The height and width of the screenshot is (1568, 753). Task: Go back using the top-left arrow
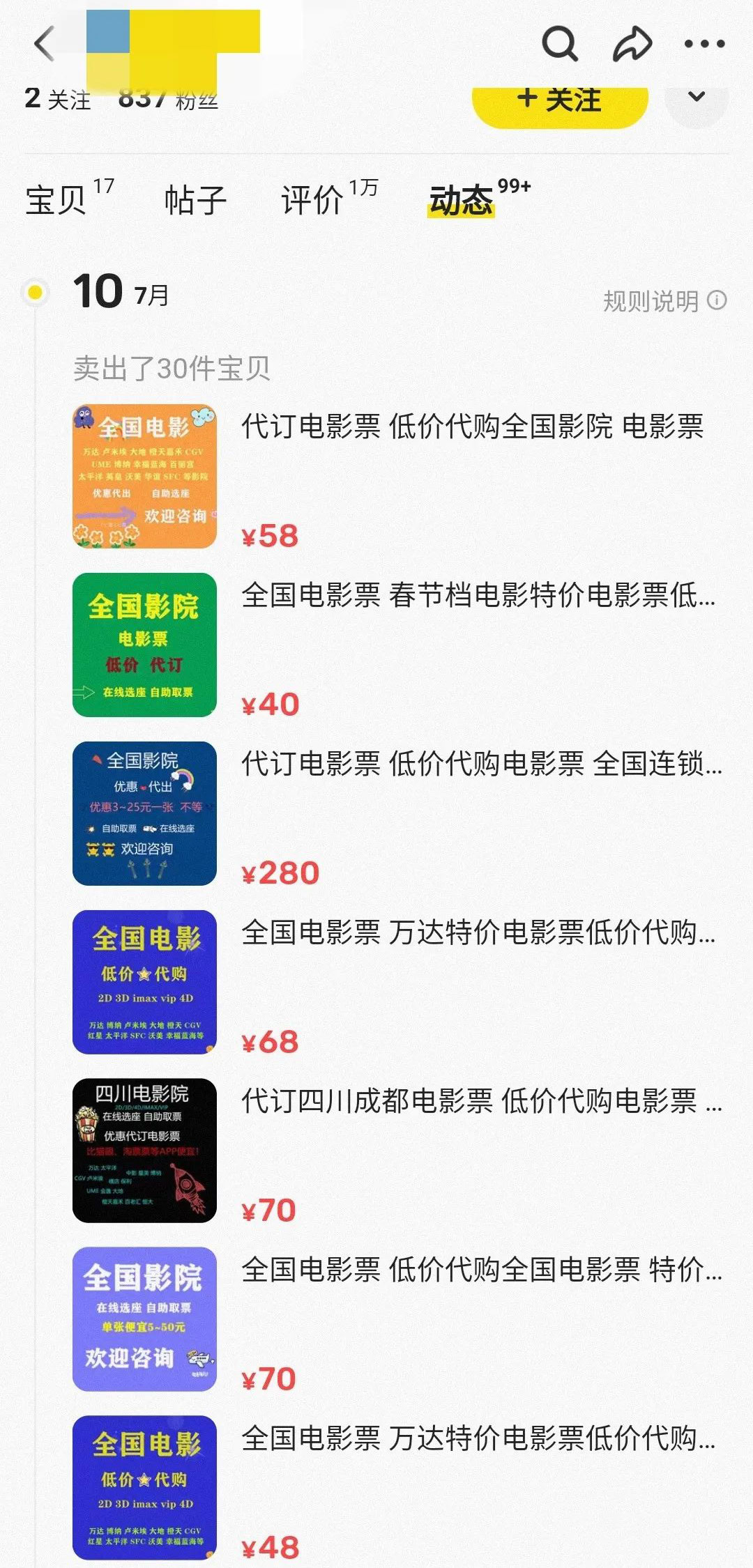pos(45,44)
